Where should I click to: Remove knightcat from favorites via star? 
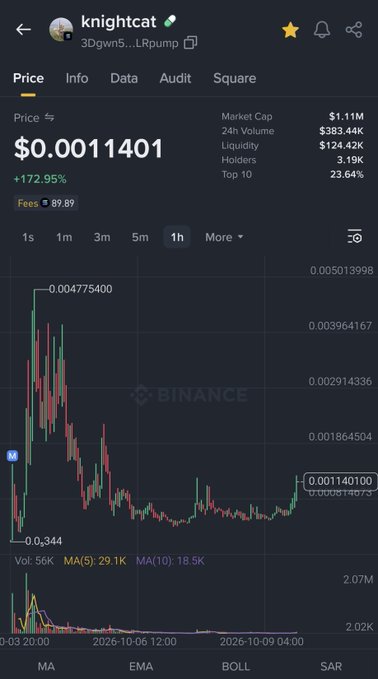(290, 30)
